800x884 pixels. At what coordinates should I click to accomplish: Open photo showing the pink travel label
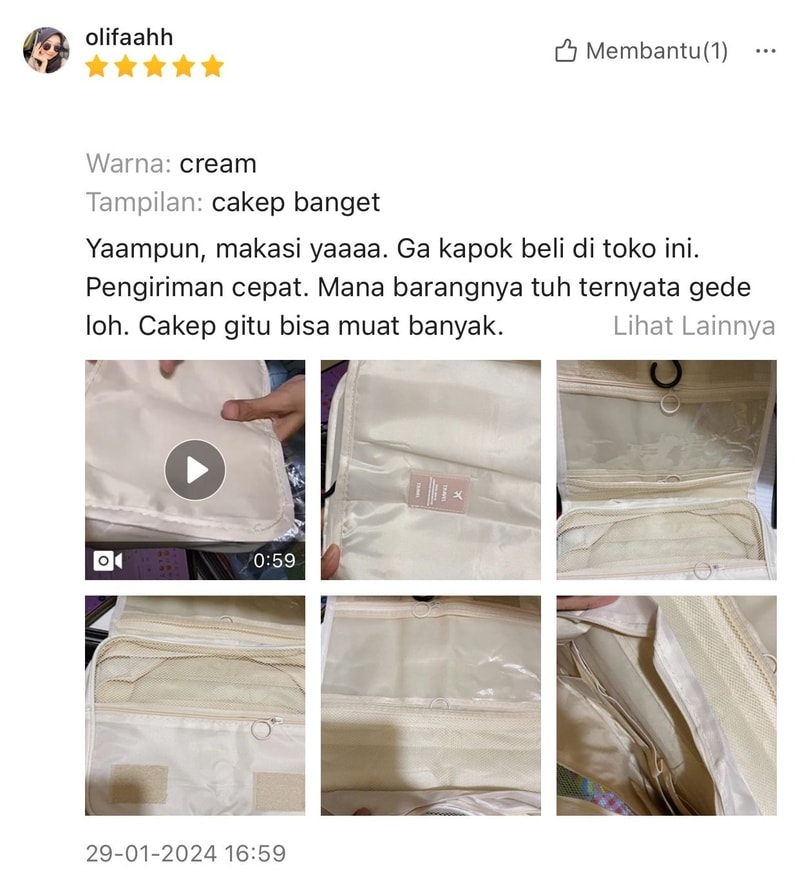(x=430, y=469)
